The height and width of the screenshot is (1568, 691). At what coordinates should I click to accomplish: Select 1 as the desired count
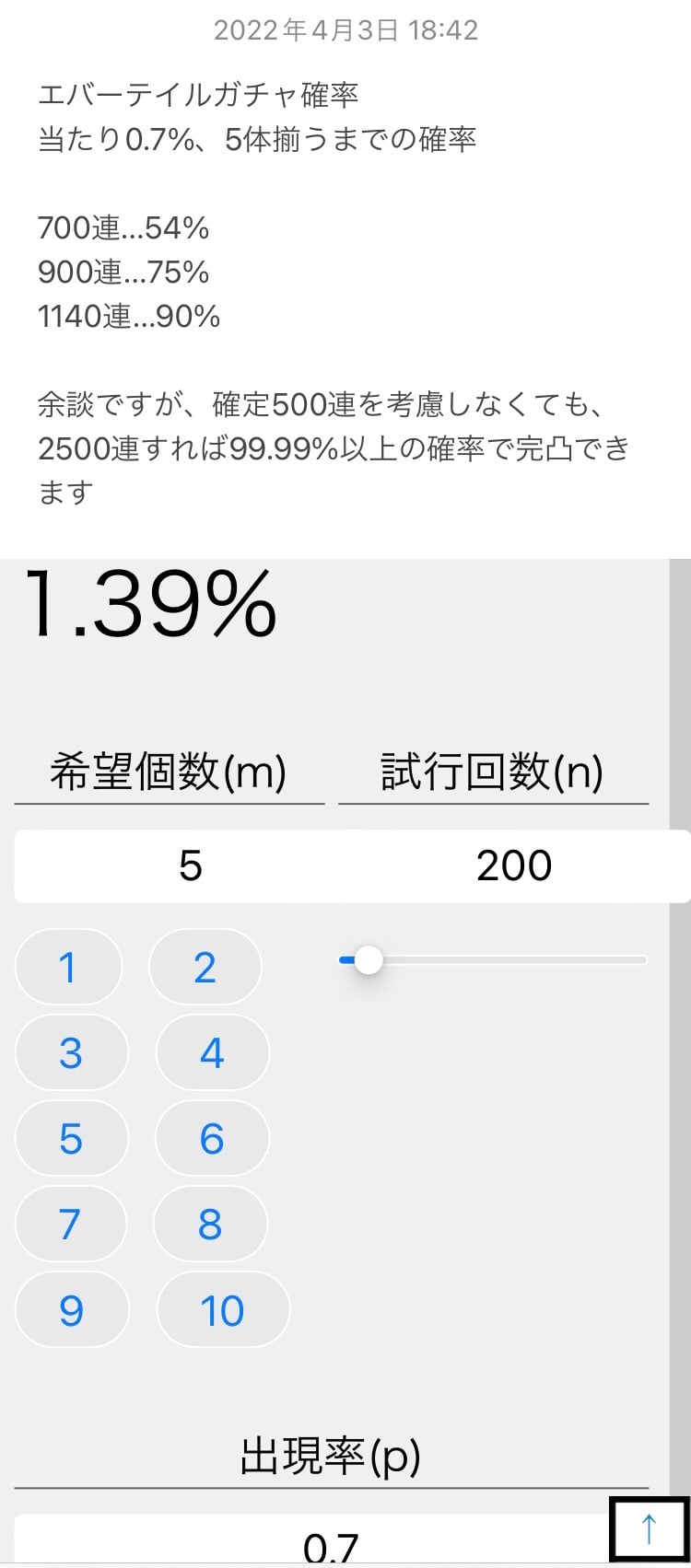(x=68, y=968)
